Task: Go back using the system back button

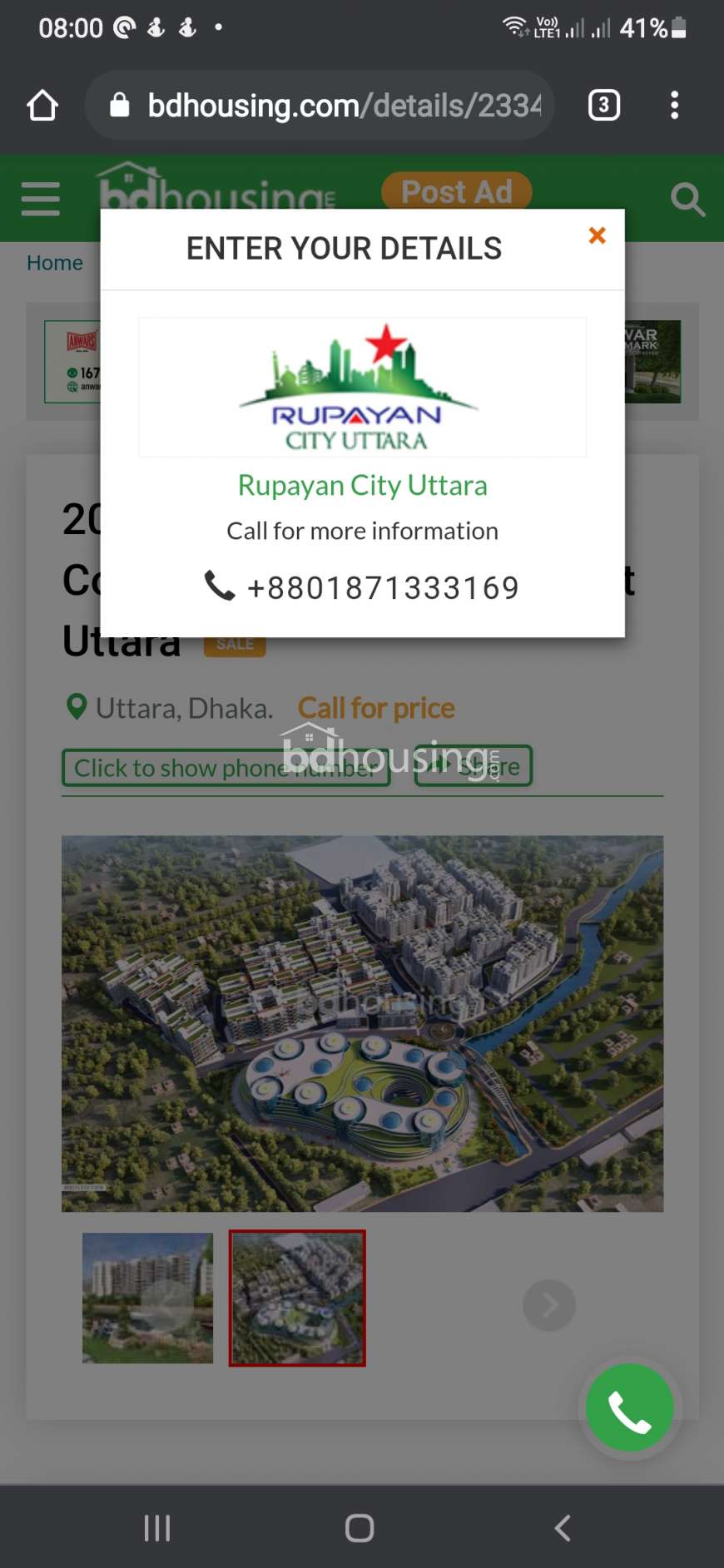Action: coord(563,1527)
